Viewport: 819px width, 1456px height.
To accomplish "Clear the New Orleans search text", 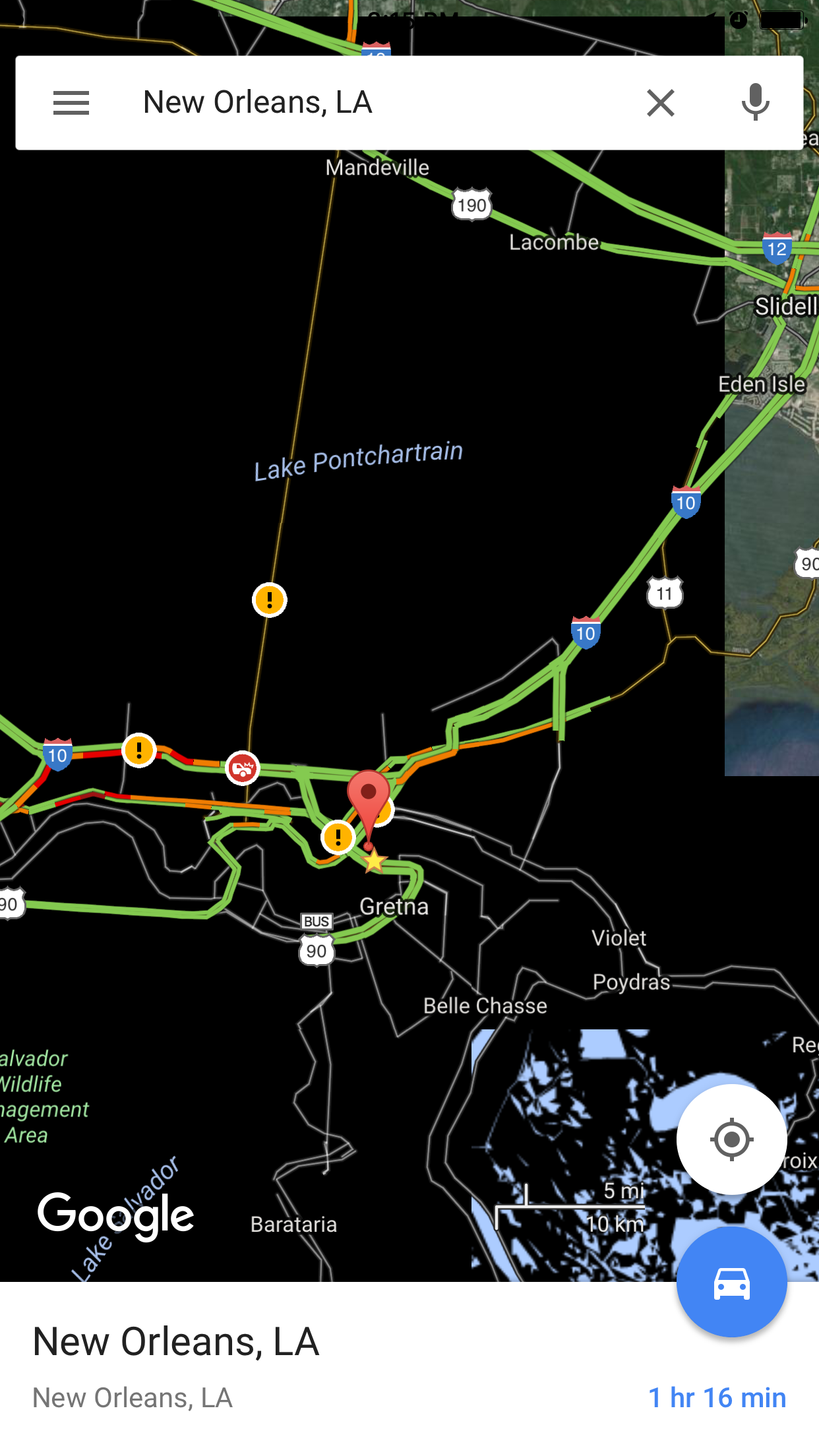I will click(661, 103).
